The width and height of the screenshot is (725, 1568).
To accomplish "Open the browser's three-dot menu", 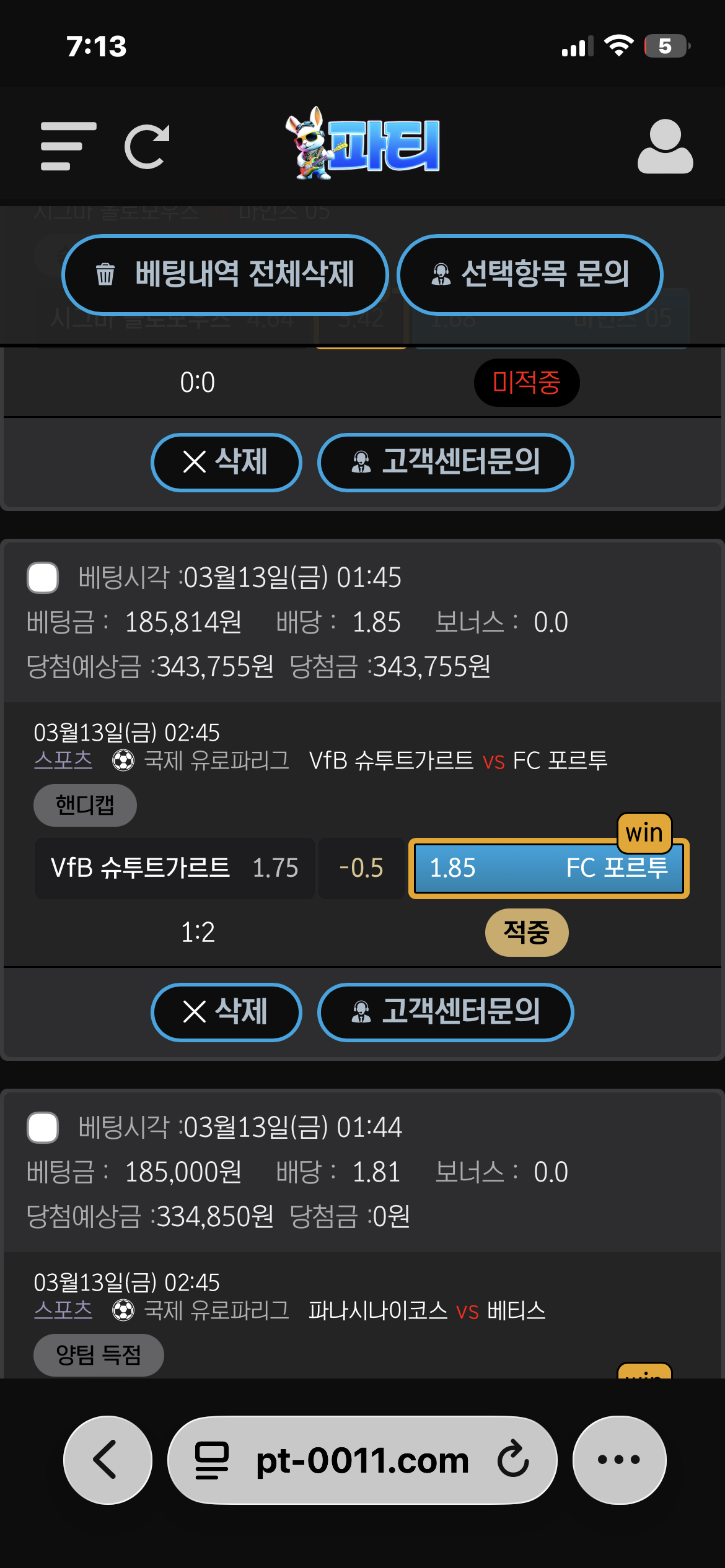I will pyautogui.click(x=619, y=1460).
